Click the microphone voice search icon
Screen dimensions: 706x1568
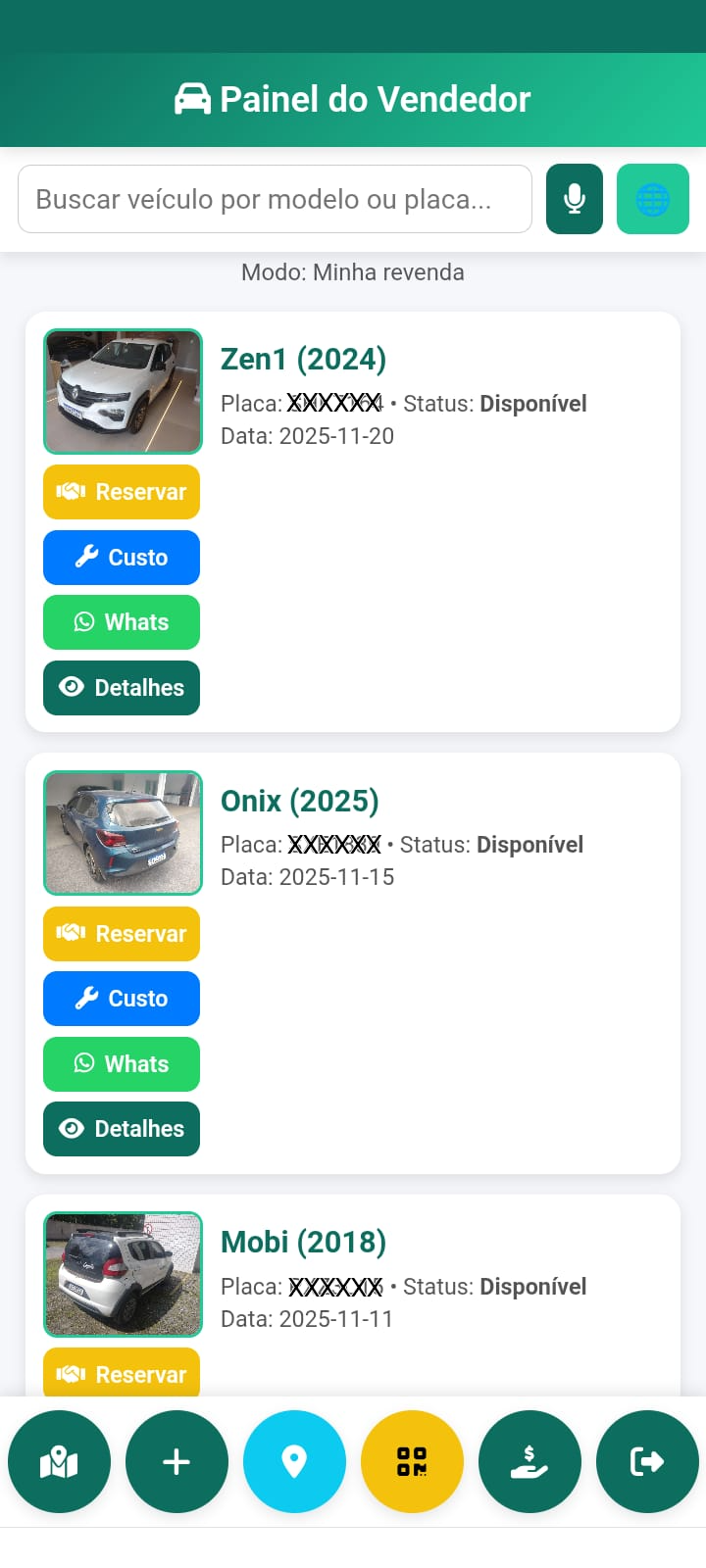575,199
